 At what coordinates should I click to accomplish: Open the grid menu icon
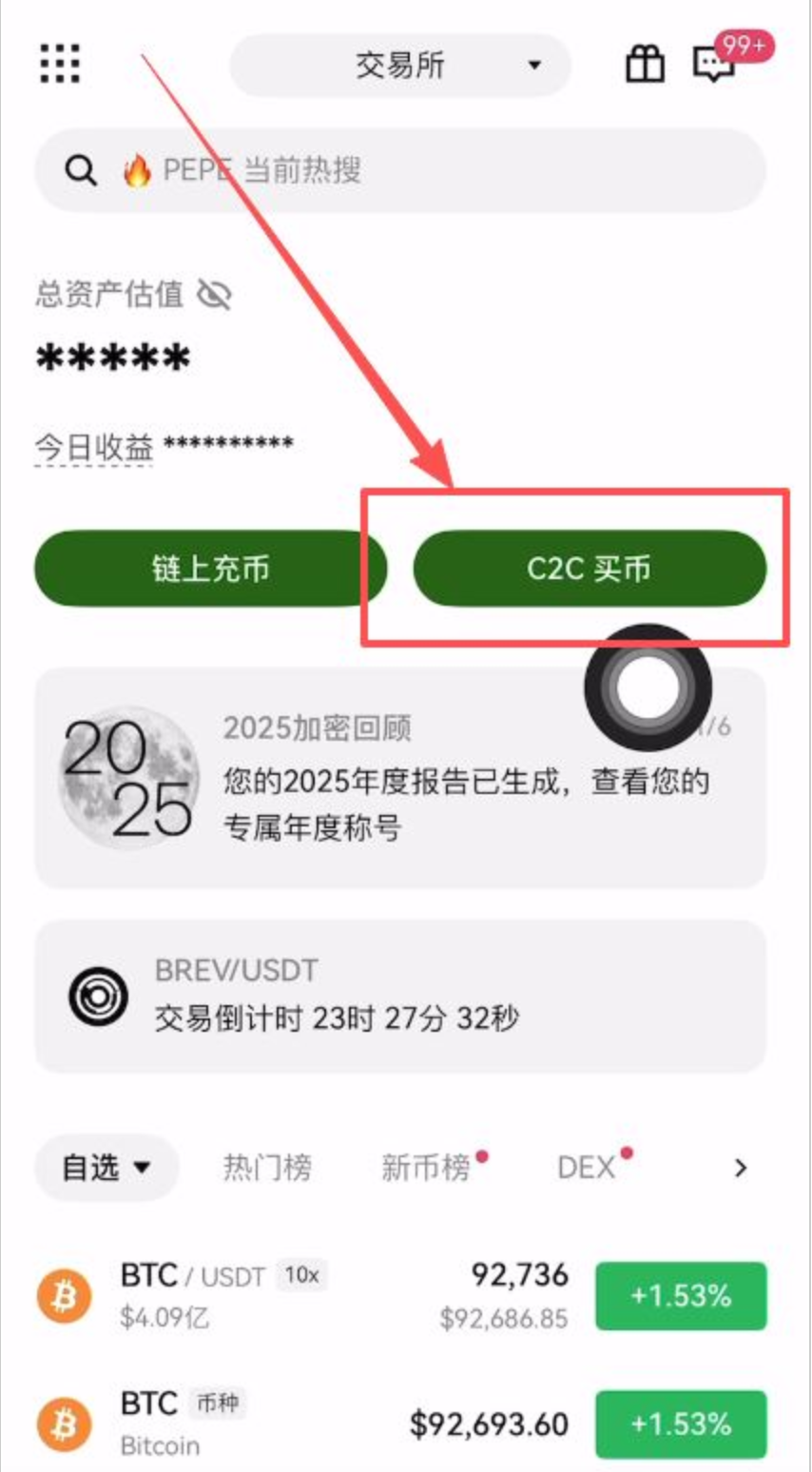pos(60,64)
